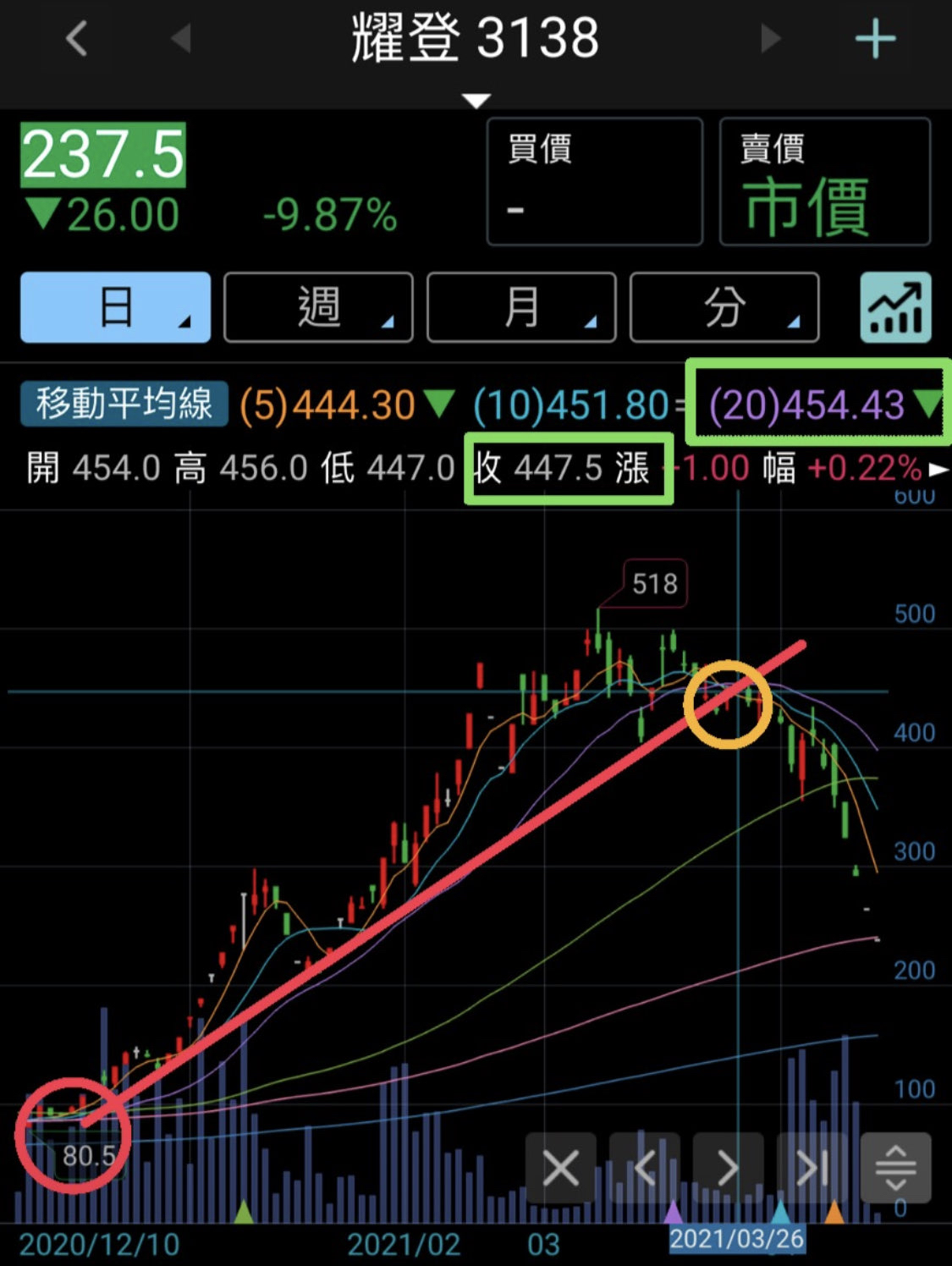Move the crosshair back one day

(x=645, y=1169)
